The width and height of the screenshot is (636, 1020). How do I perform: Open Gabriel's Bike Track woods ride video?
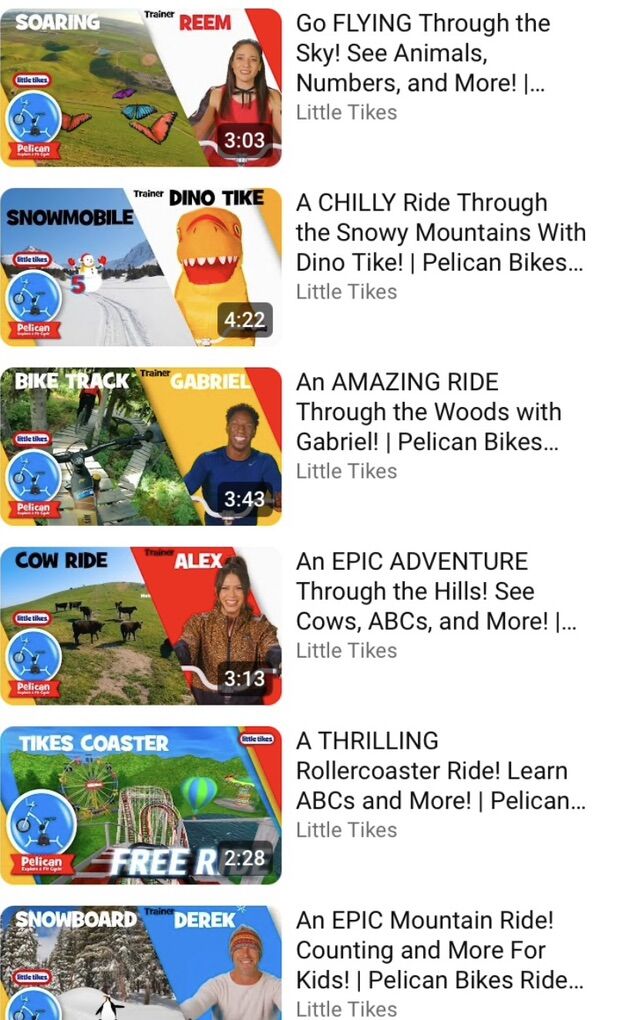click(x=141, y=446)
